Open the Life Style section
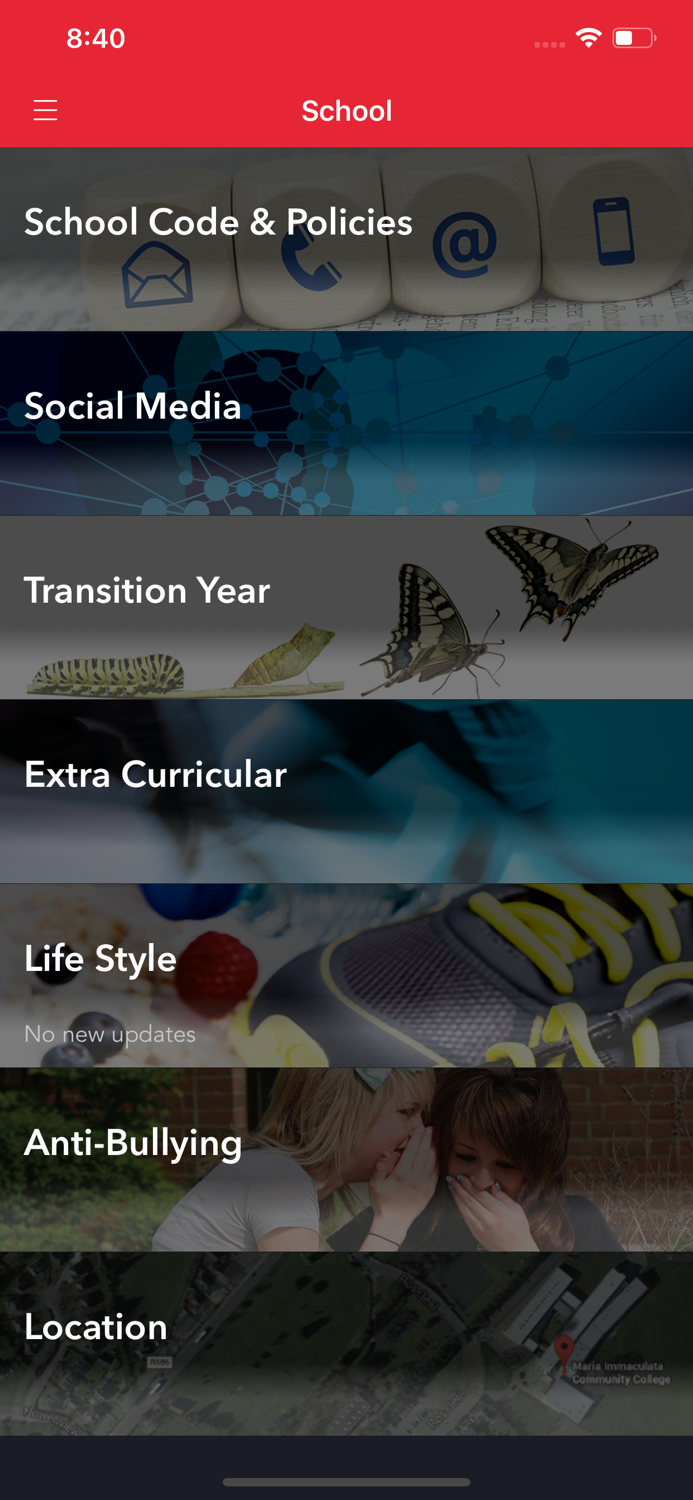The width and height of the screenshot is (693, 1500). click(346, 976)
